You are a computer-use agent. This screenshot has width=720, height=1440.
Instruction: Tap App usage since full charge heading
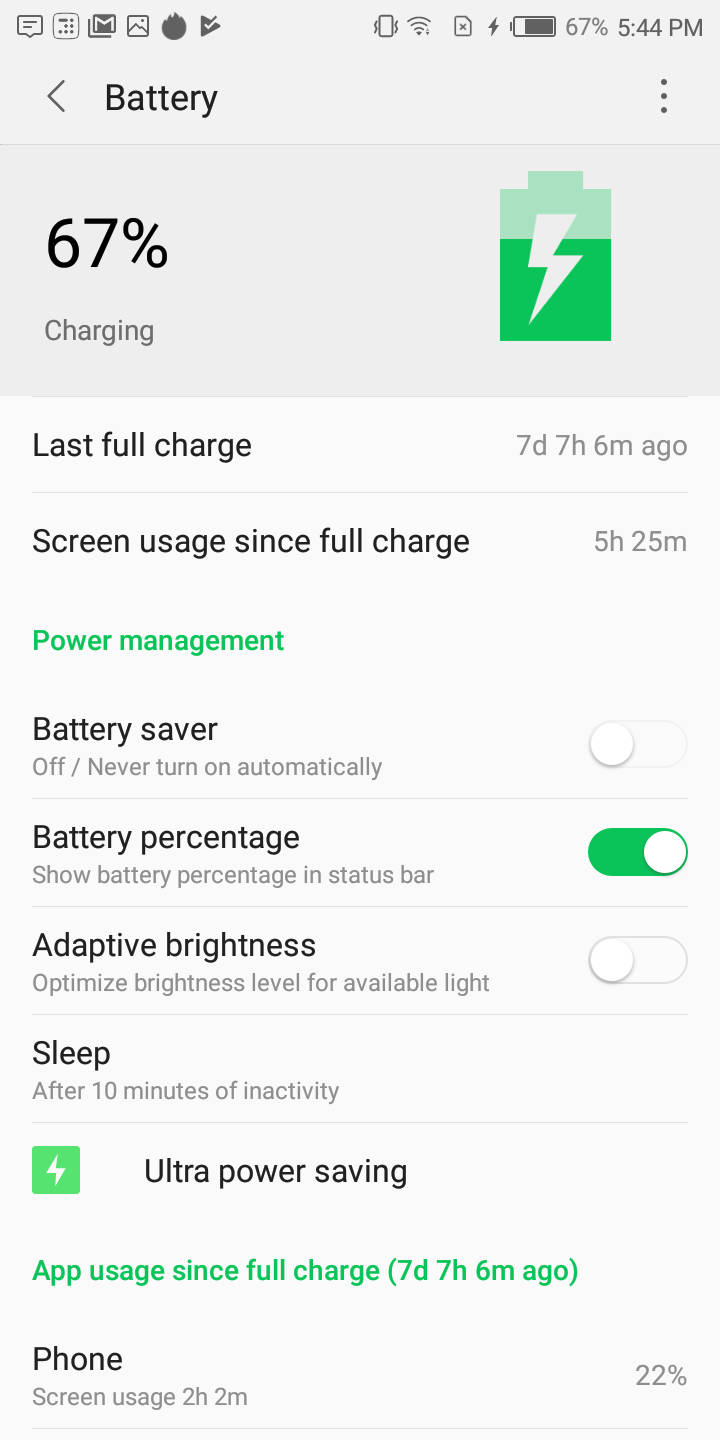pos(305,1270)
